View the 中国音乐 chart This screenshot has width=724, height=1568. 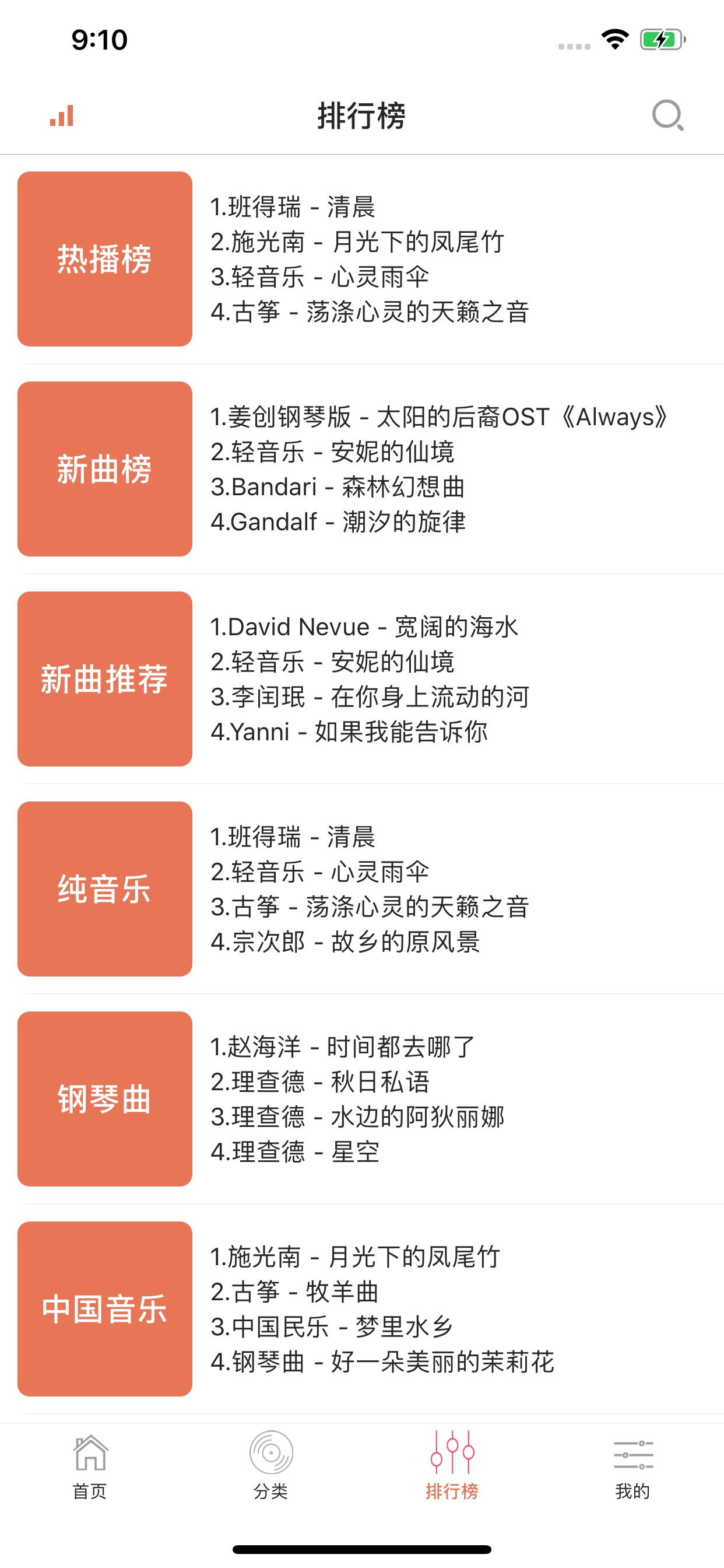[105, 1308]
